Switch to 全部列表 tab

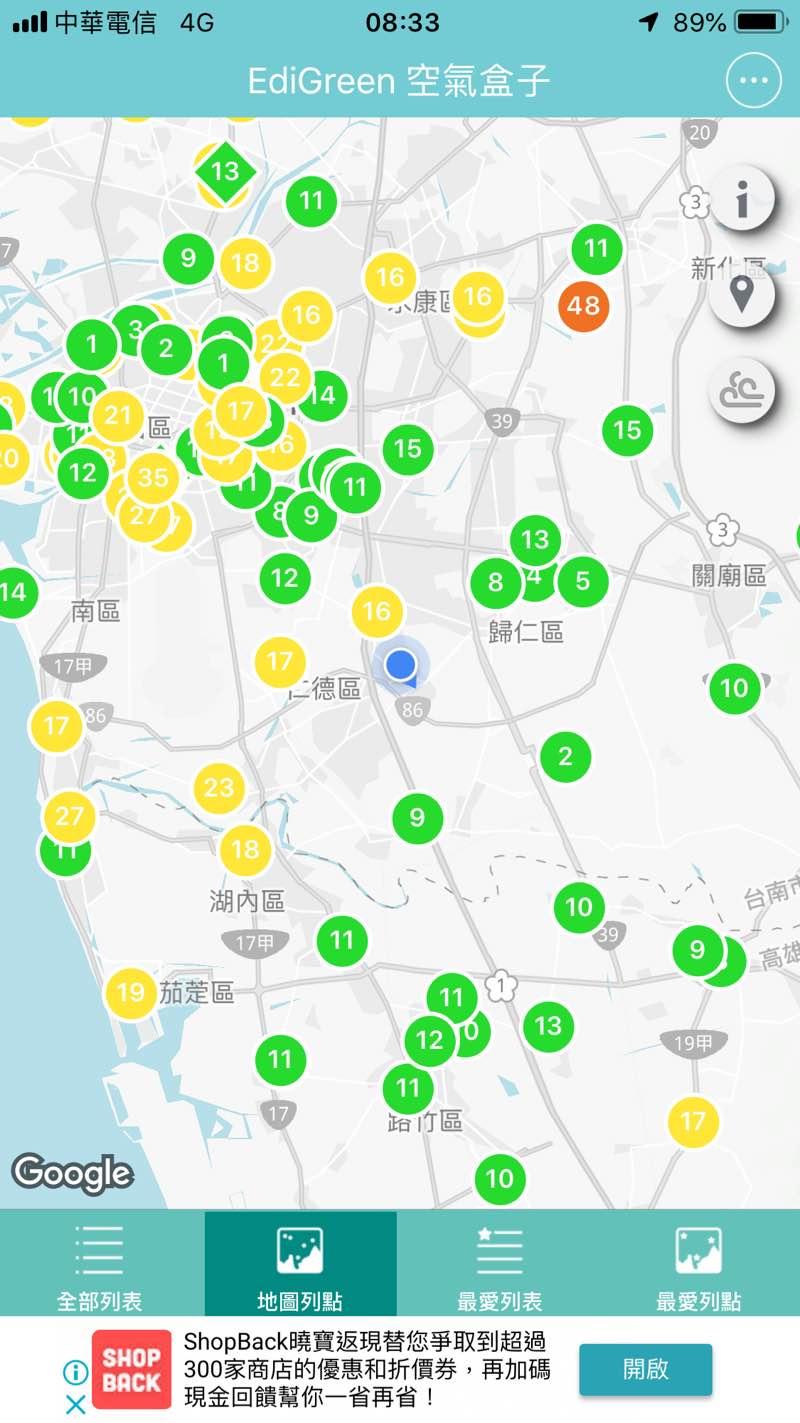pos(99,1264)
